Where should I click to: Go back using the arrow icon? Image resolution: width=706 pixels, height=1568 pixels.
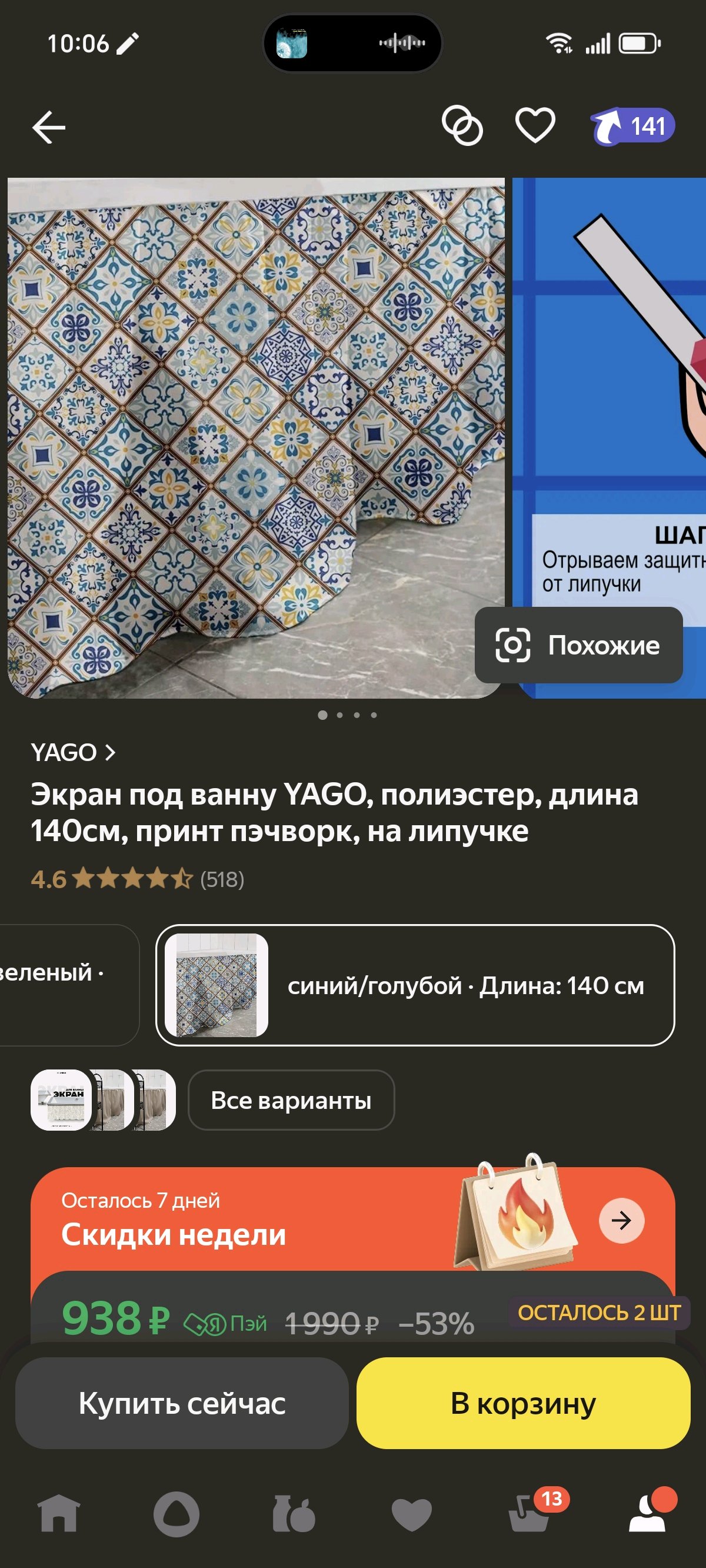click(x=49, y=127)
